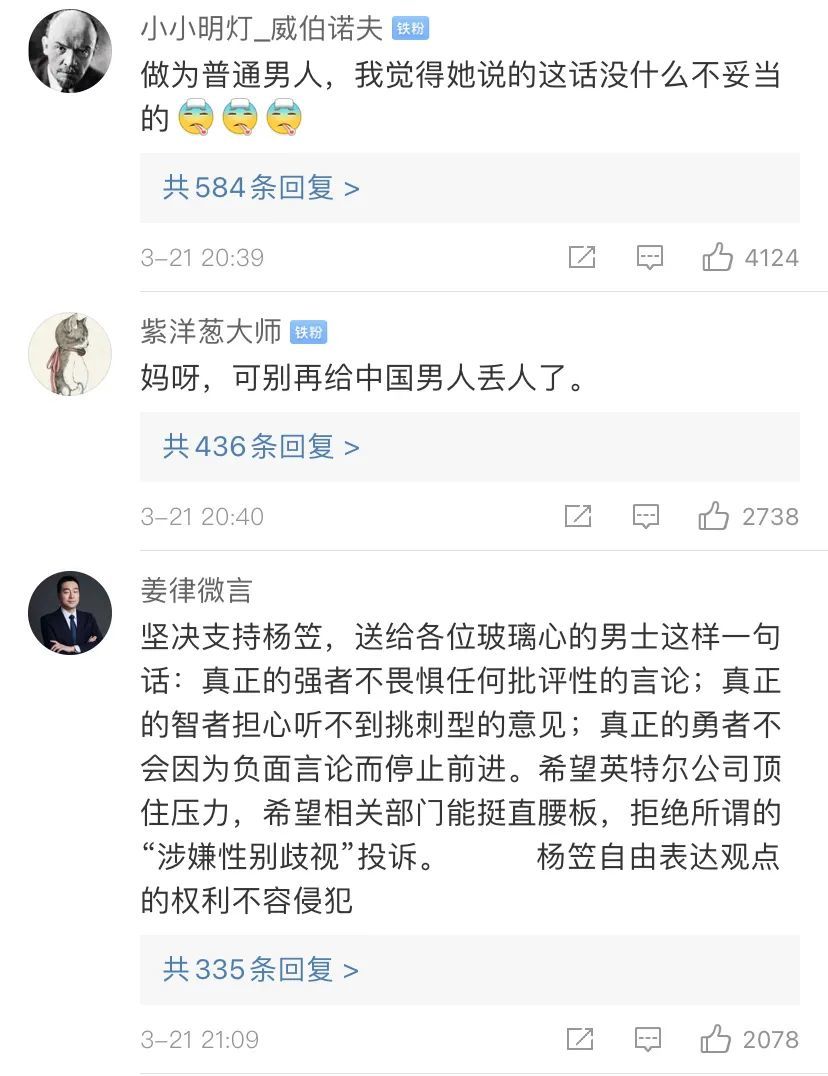Expand the 共584条回复 replies
Viewport: 828px width, 1076px height.
click(x=261, y=187)
